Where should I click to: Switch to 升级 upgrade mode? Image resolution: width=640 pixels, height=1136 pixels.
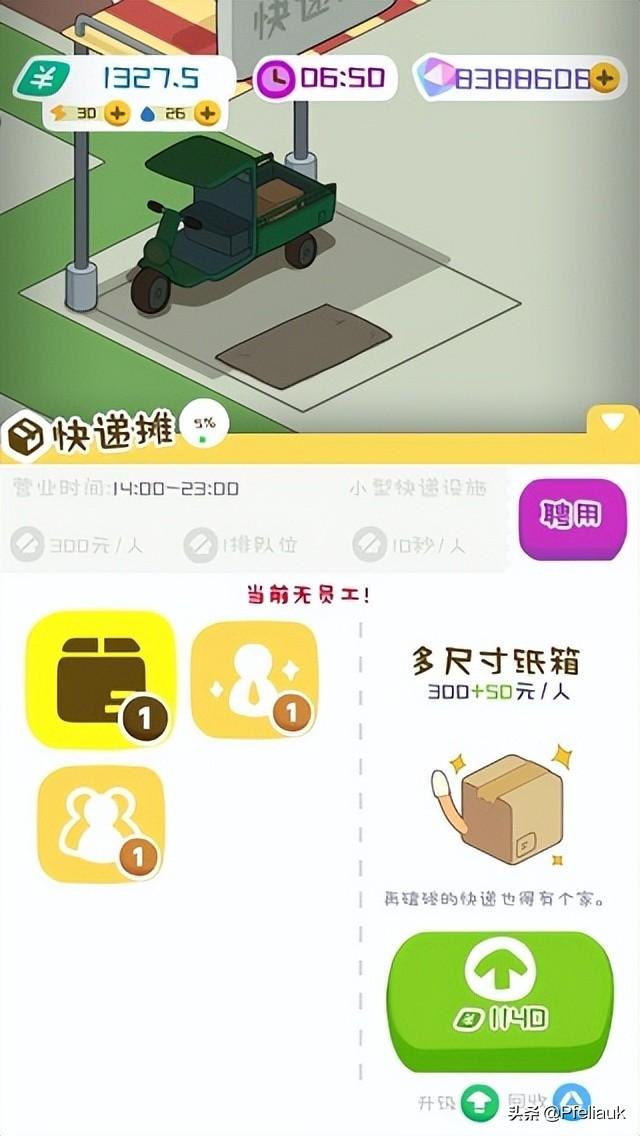479,1102
